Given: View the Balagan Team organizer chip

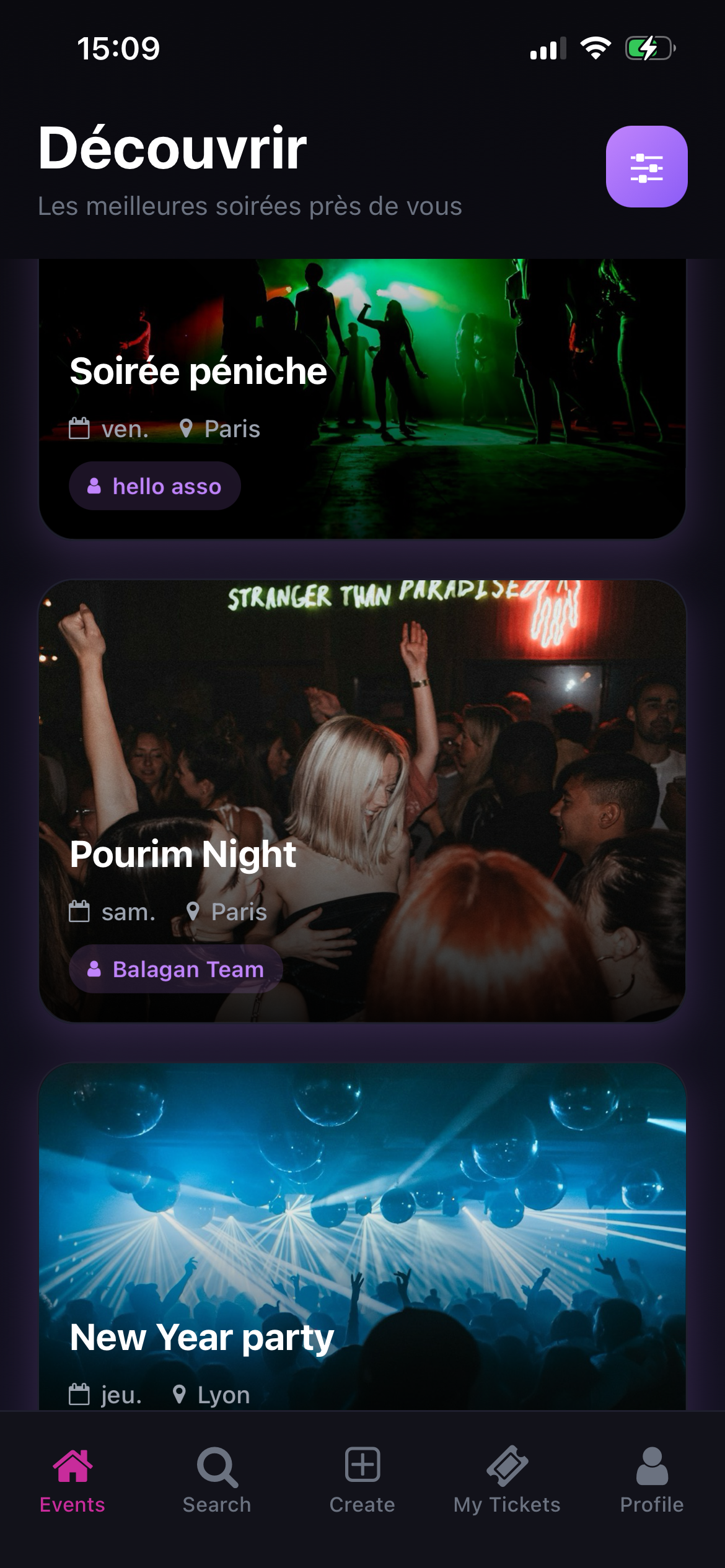Looking at the screenshot, I should 176,969.
